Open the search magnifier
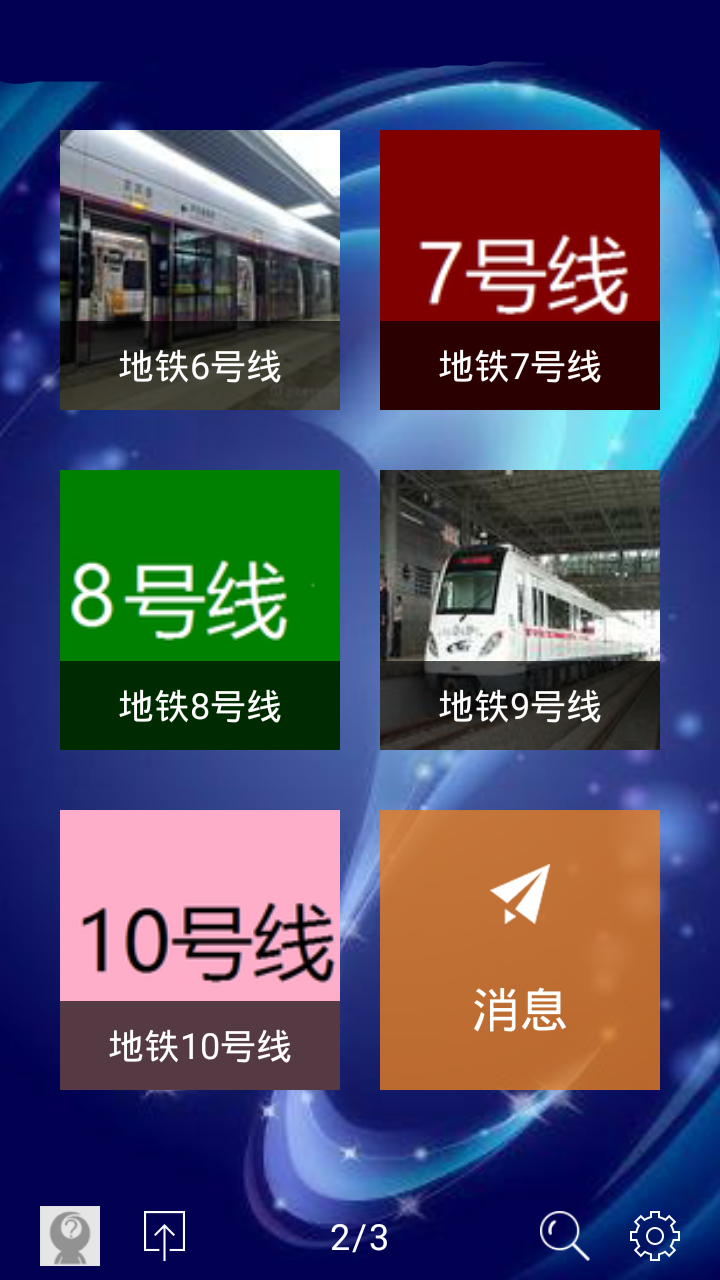The image size is (720, 1280). tap(564, 1236)
